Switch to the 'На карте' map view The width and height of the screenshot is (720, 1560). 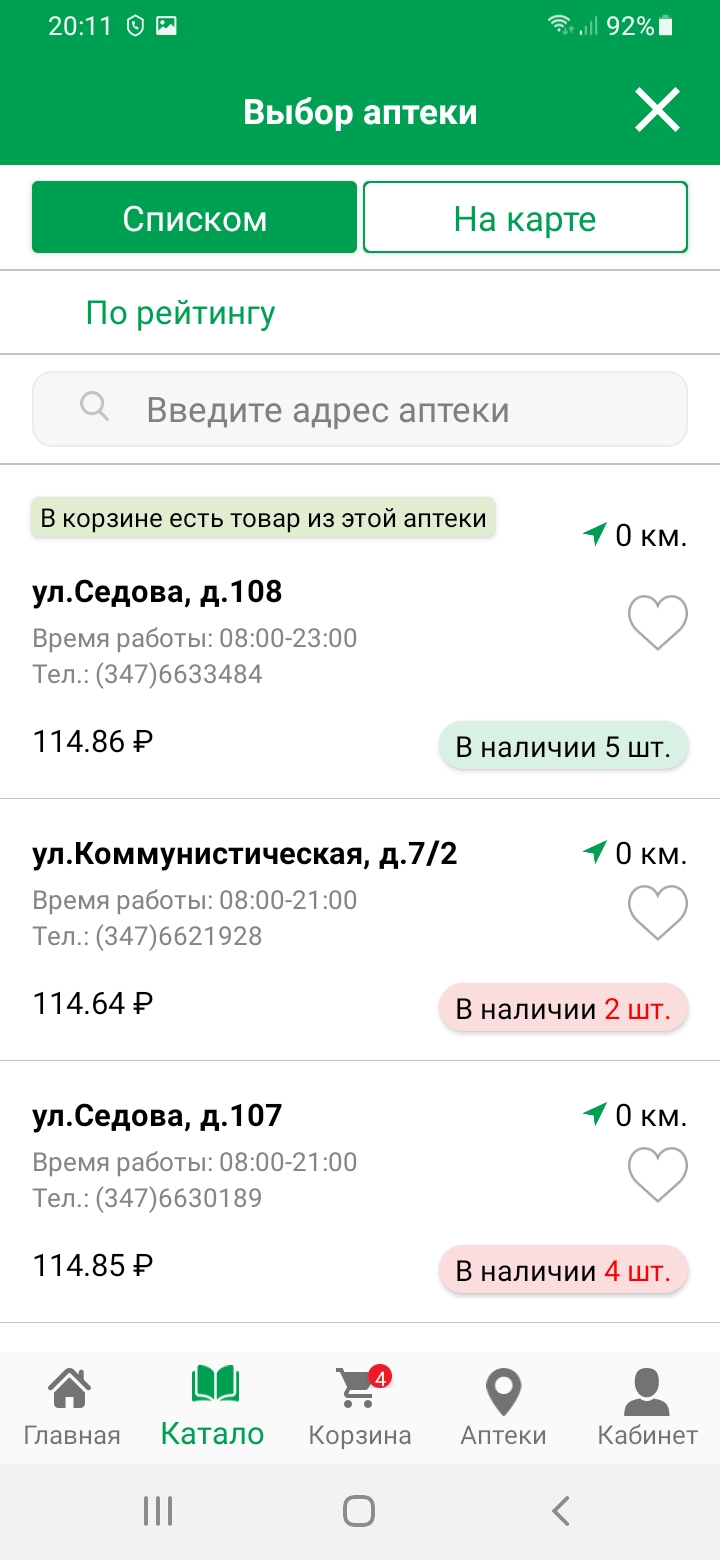525,217
